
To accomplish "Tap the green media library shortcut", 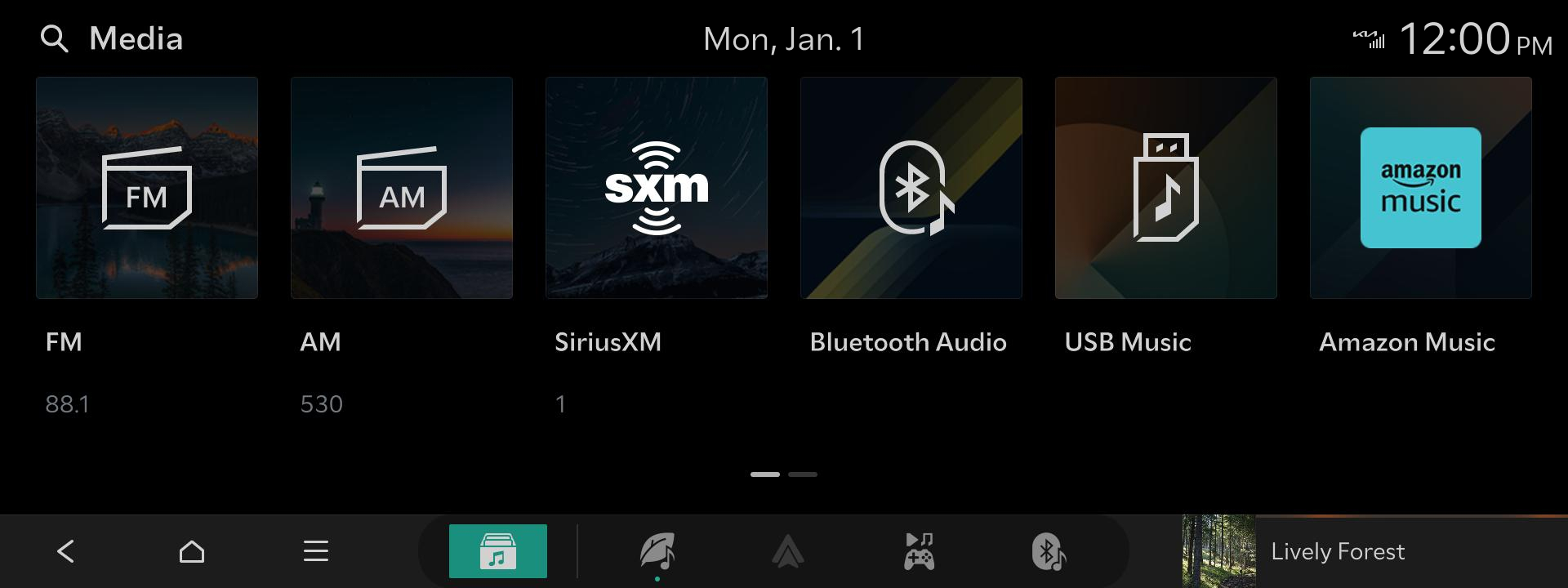I will (x=498, y=551).
